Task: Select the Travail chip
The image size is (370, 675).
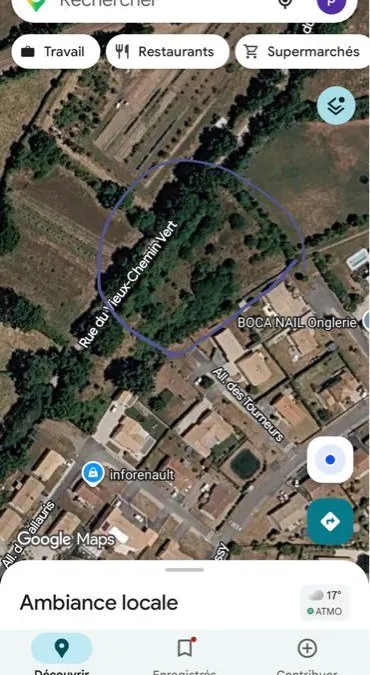Action: tap(56, 52)
